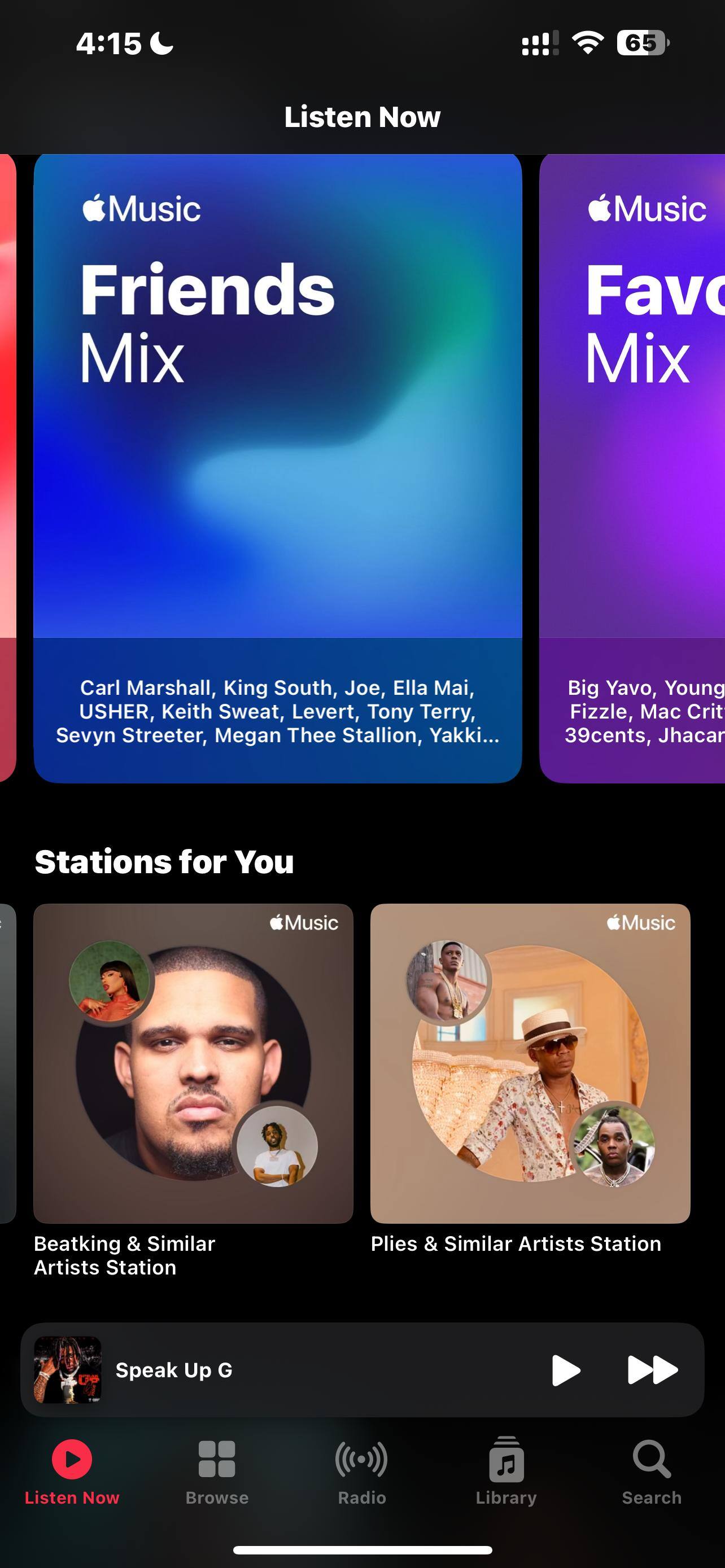This screenshot has width=725, height=1568.
Task: Skip to the next track
Action: click(652, 1370)
